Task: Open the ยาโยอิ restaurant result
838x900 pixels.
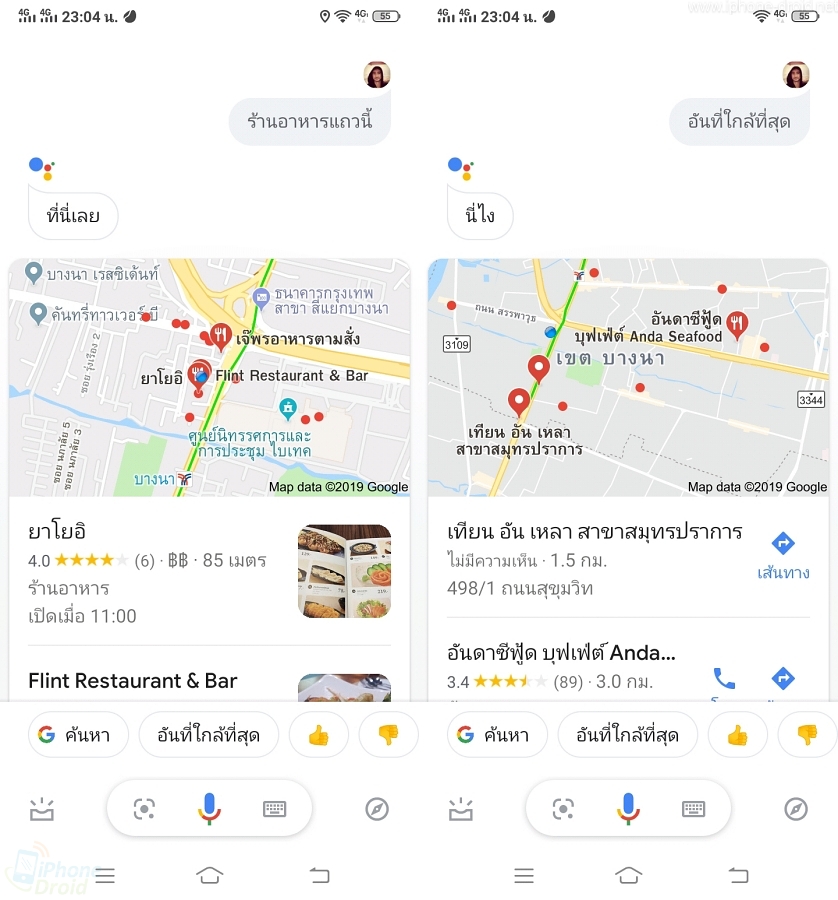Action: (x=150, y=571)
